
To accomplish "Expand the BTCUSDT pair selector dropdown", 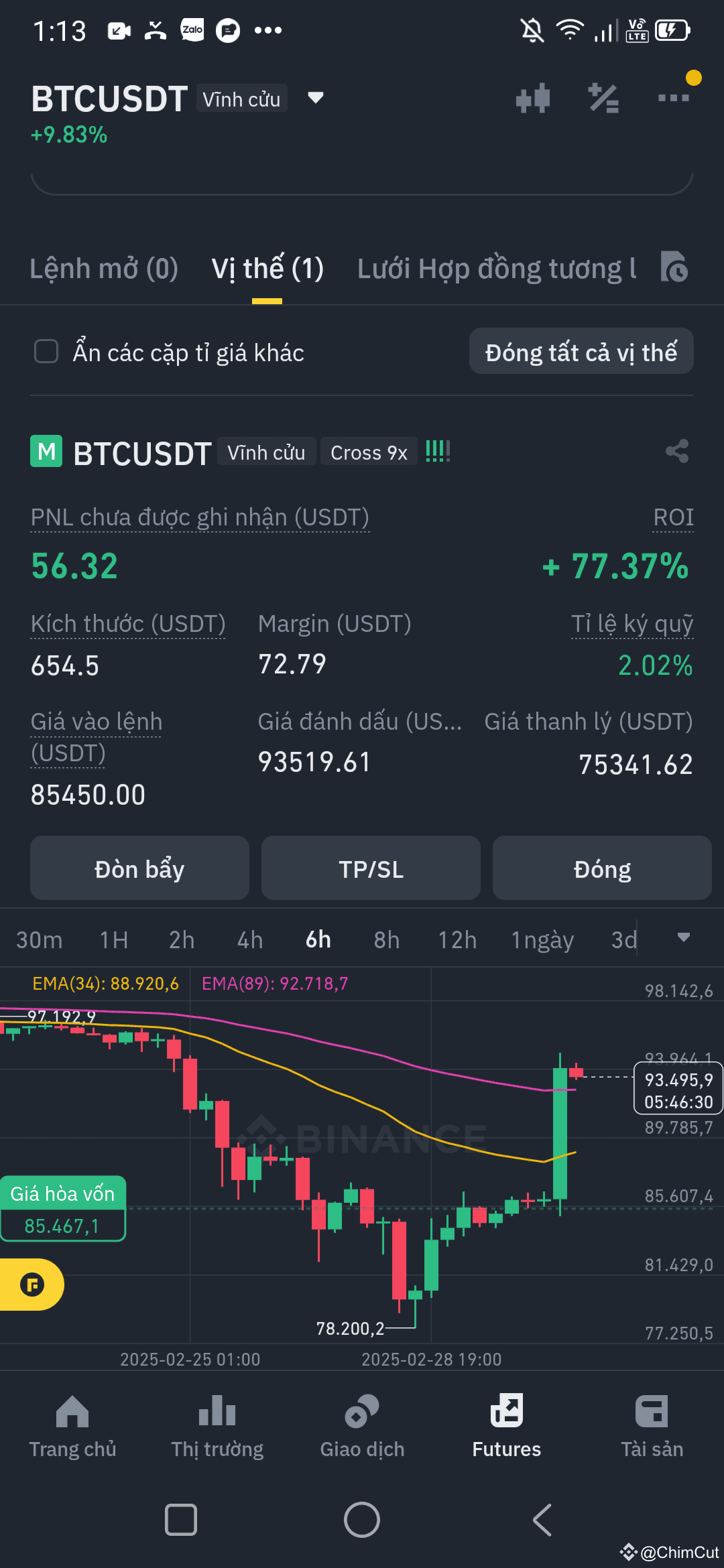I will pos(314,98).
